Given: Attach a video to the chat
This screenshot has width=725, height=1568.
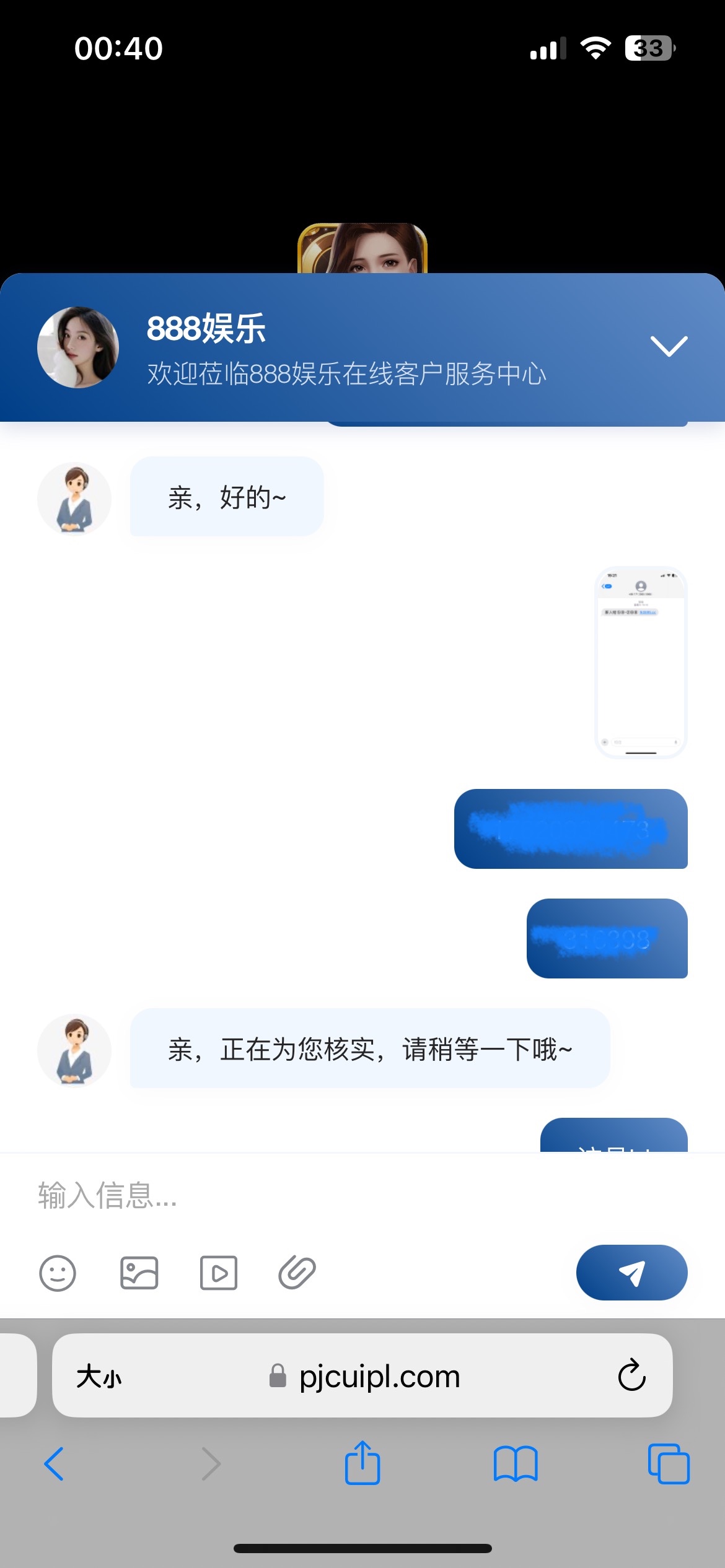Looking at the screenshot, I should tap(218, 1273).
